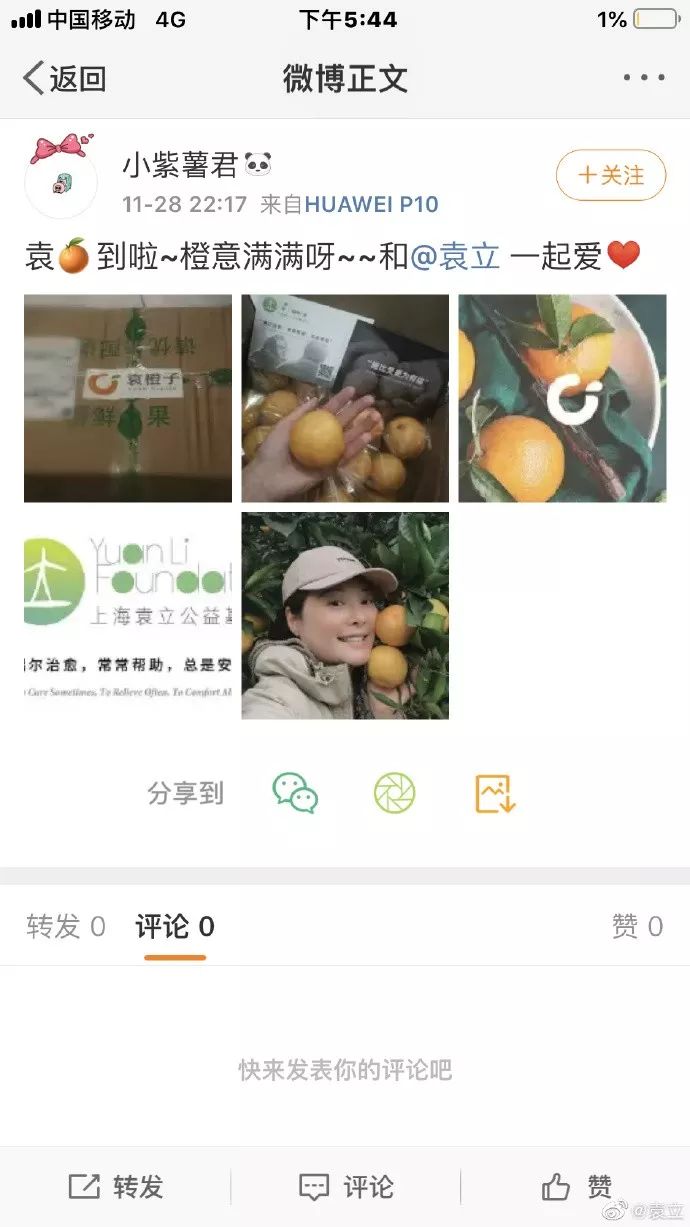Save the post as an image
690x1227 pixels.
point(494,794)
